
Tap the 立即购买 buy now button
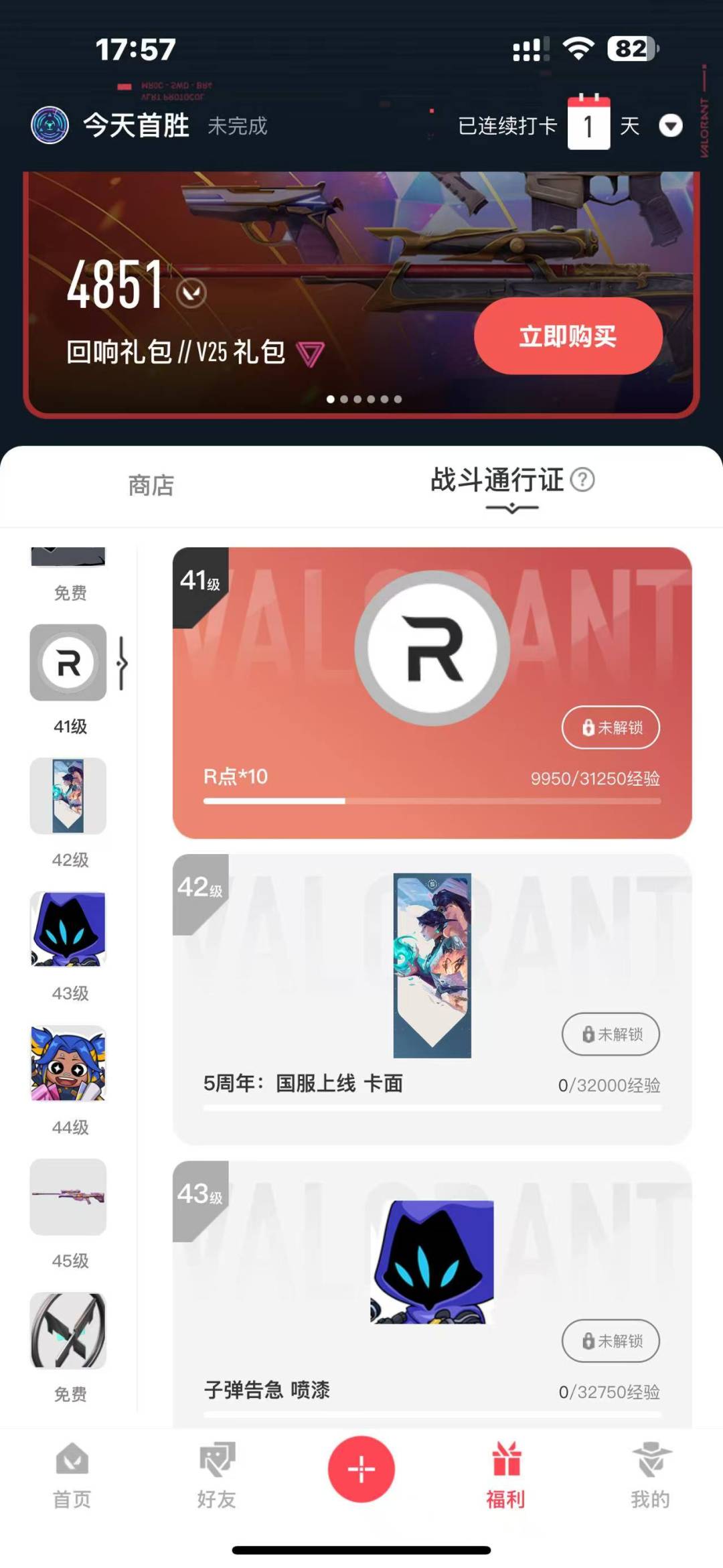[x=568, y=336]
